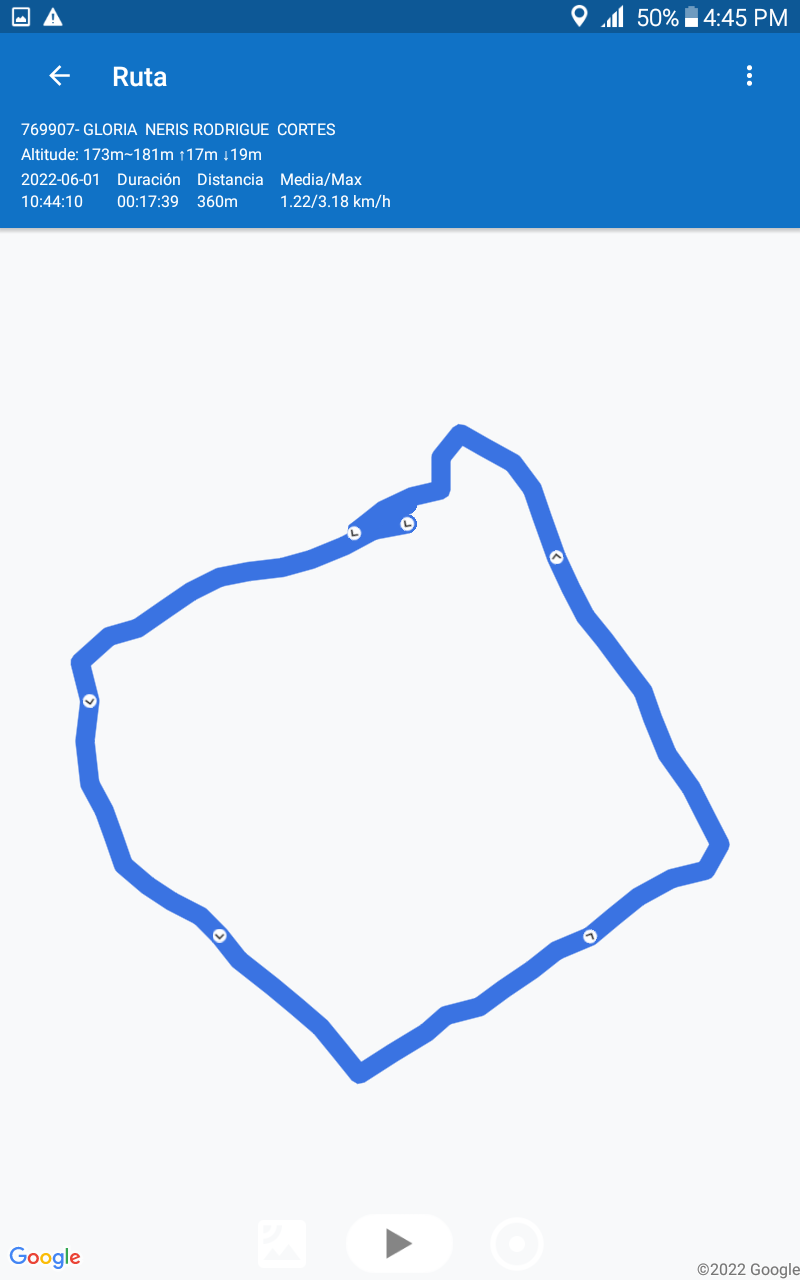This screenshot has width=800, height=1280.
Task: Tap the circular target icon beside play
Action: point(517,1244)
